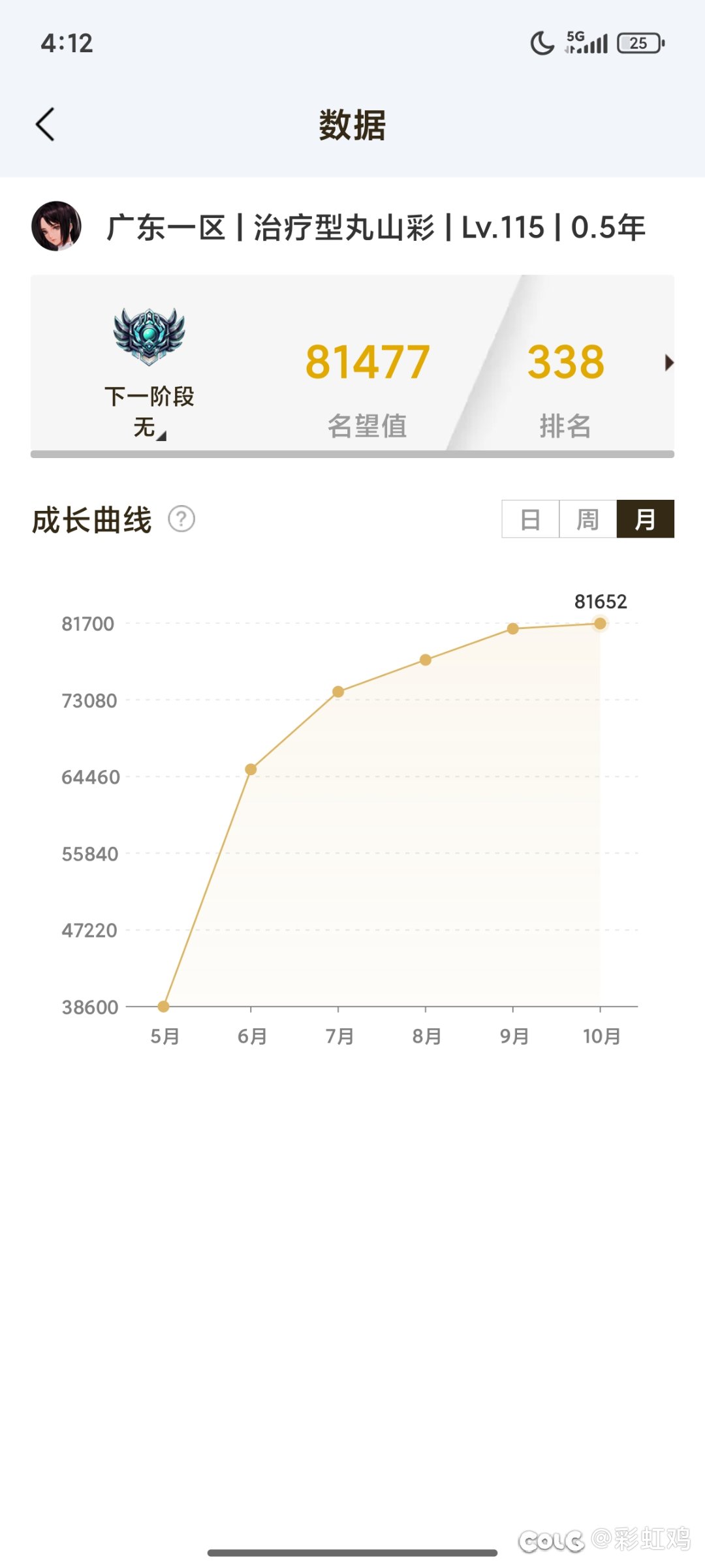The height and width of the screenshot is (1568, 705).
Task: Select the 6月 data point on chart
Action: [x=251, y=769]
